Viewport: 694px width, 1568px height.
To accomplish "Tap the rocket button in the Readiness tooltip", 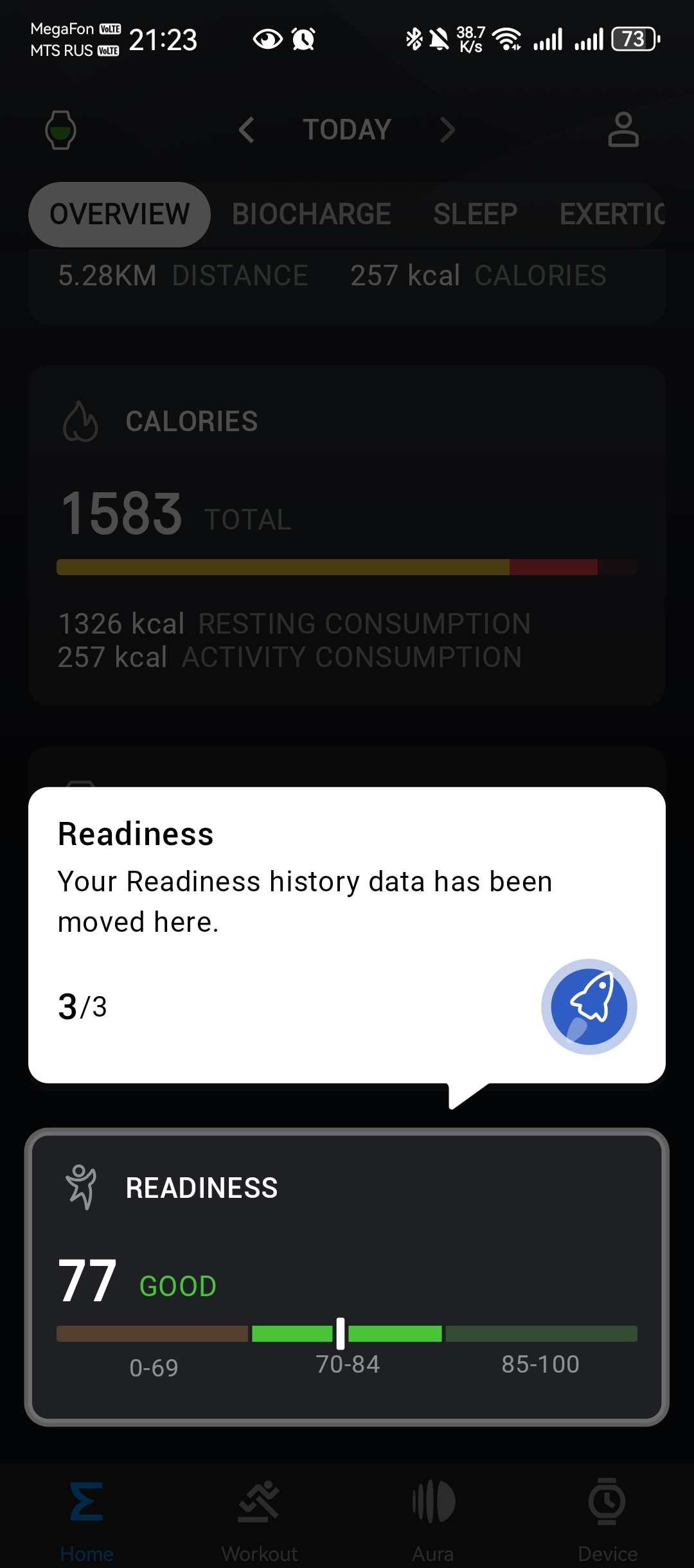I will pos(589,1006).
